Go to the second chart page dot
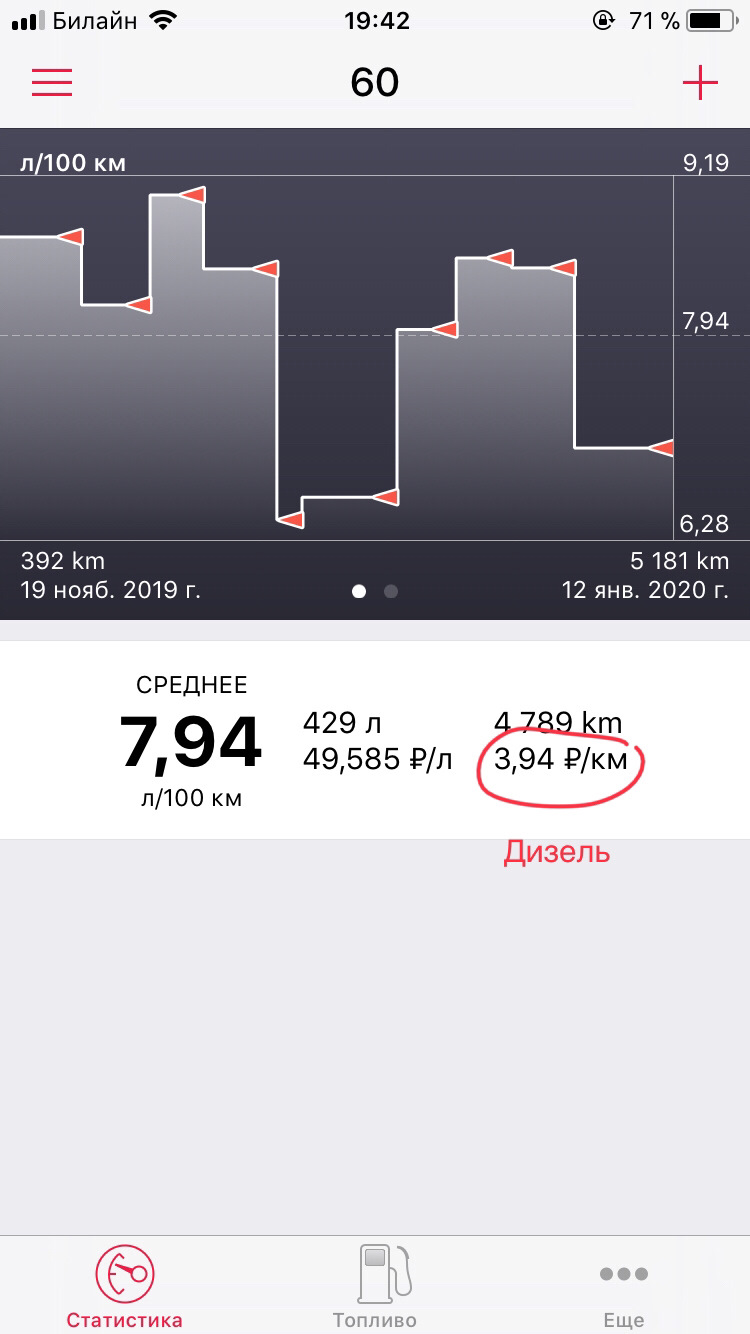Viewport: 750px width, 1334px height. (x=391, y=591)
